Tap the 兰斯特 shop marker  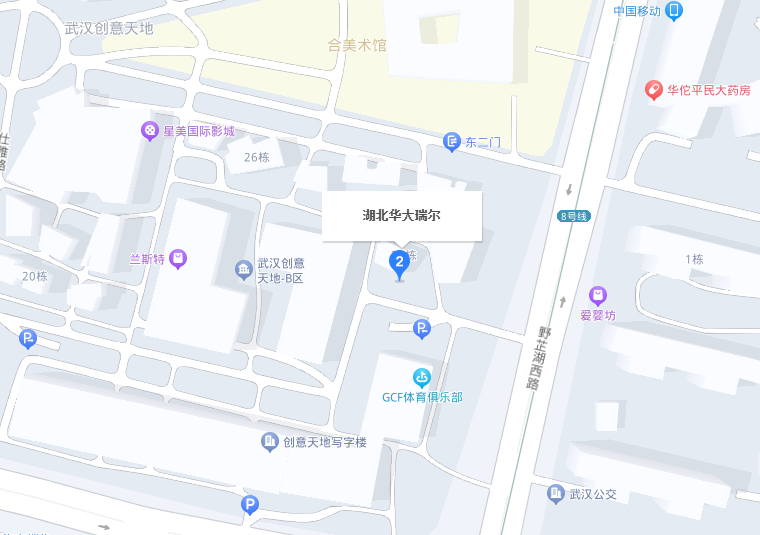click(x=178, y=259)
